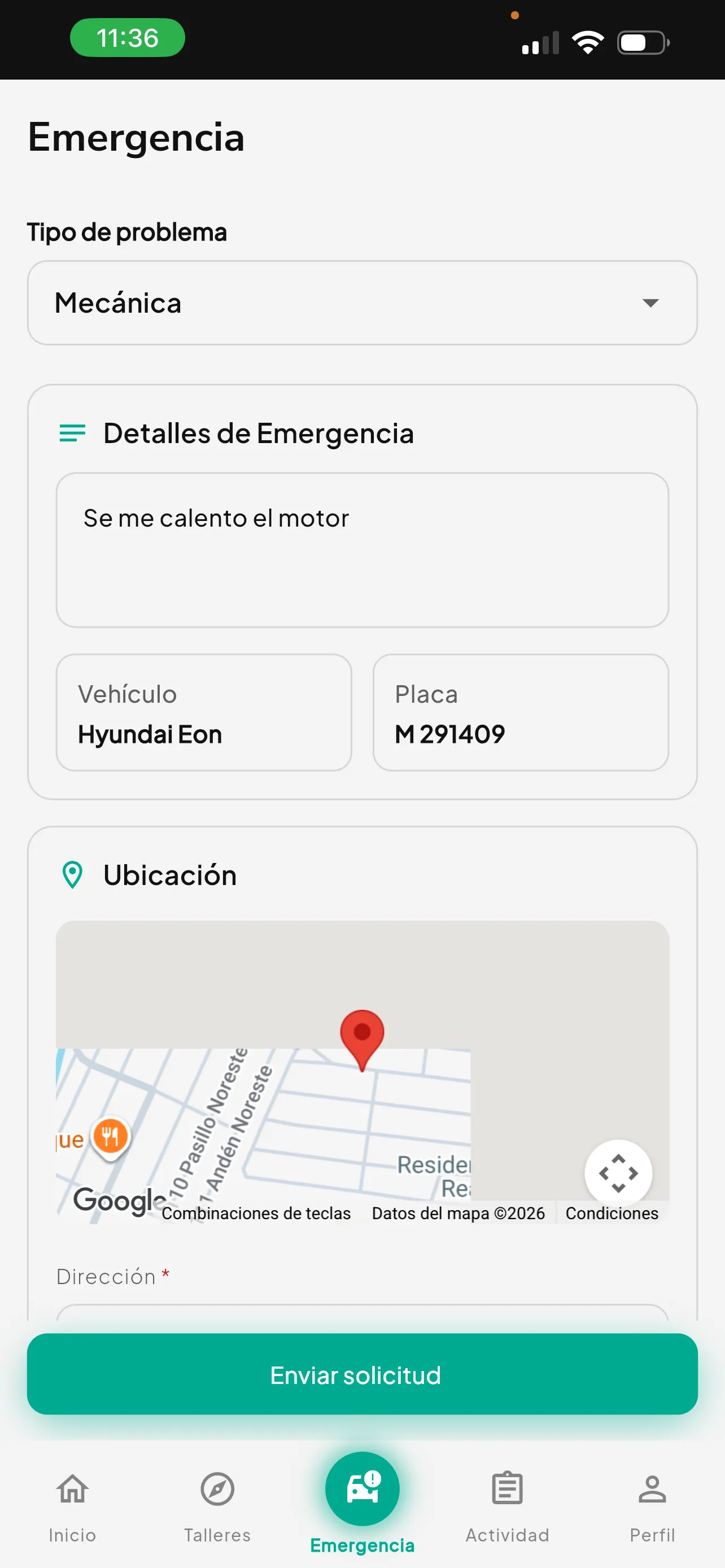Open Combinaciones de teclas on the map
The height and width of the screenshot is (1568, 725).
[x=256, y=1213]
